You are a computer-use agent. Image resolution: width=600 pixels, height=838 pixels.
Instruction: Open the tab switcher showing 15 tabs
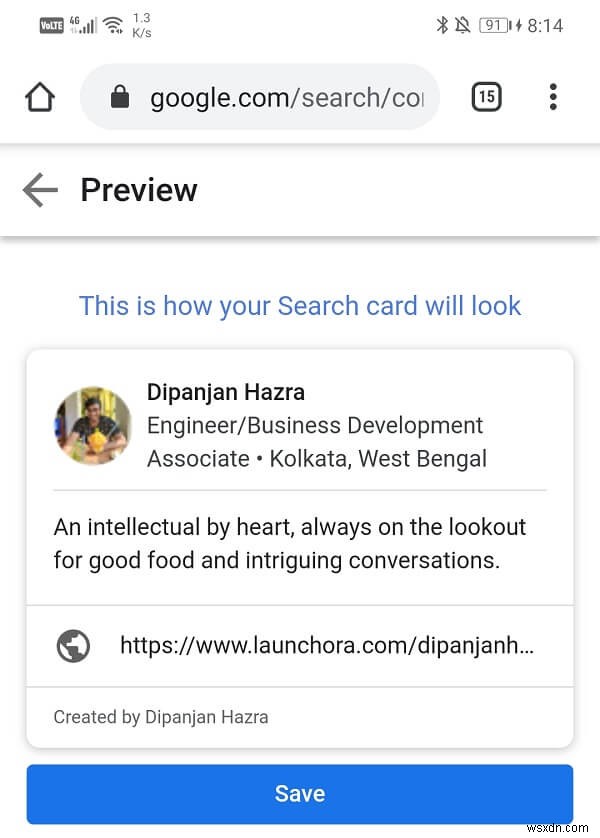pyautogui.click(x=486, y=97)
